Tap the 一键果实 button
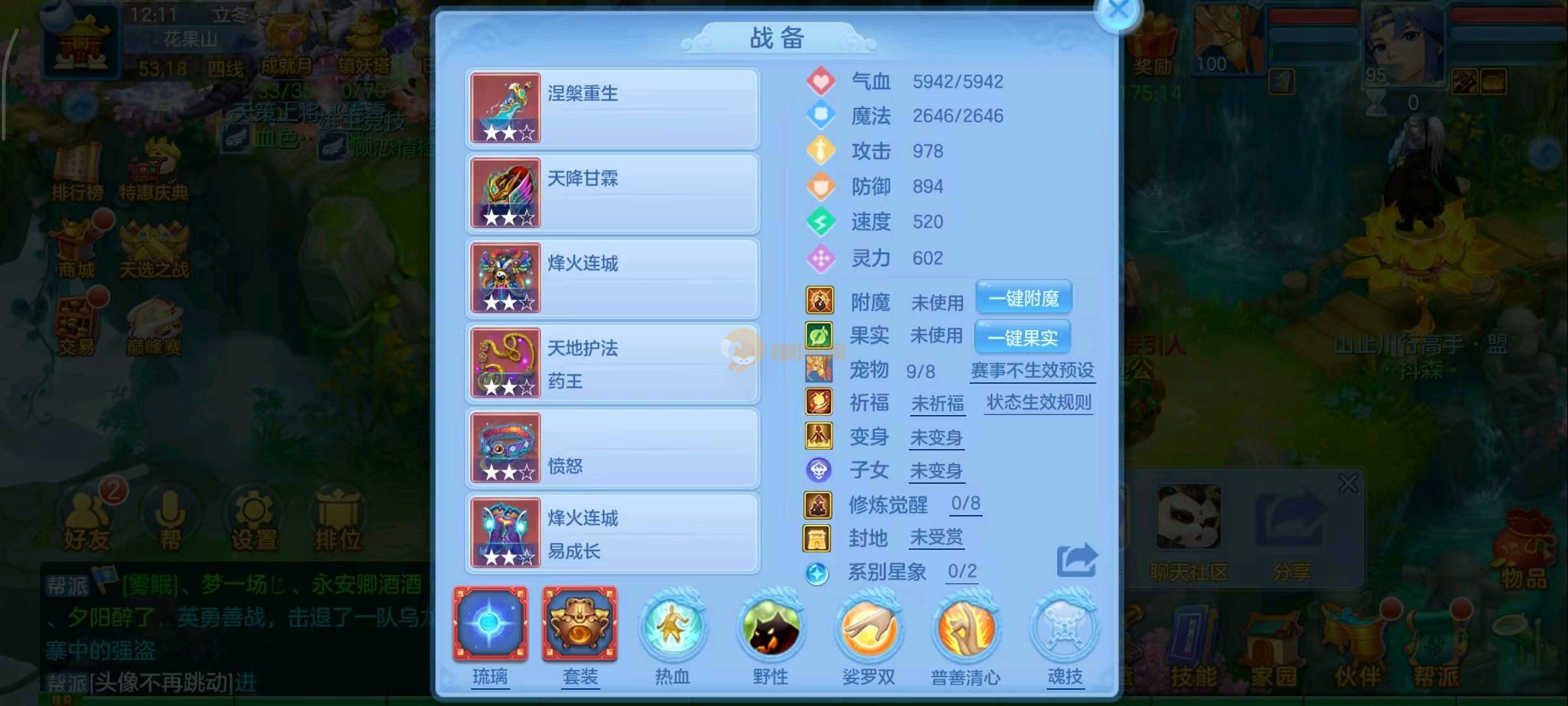 click(1022, 337)
